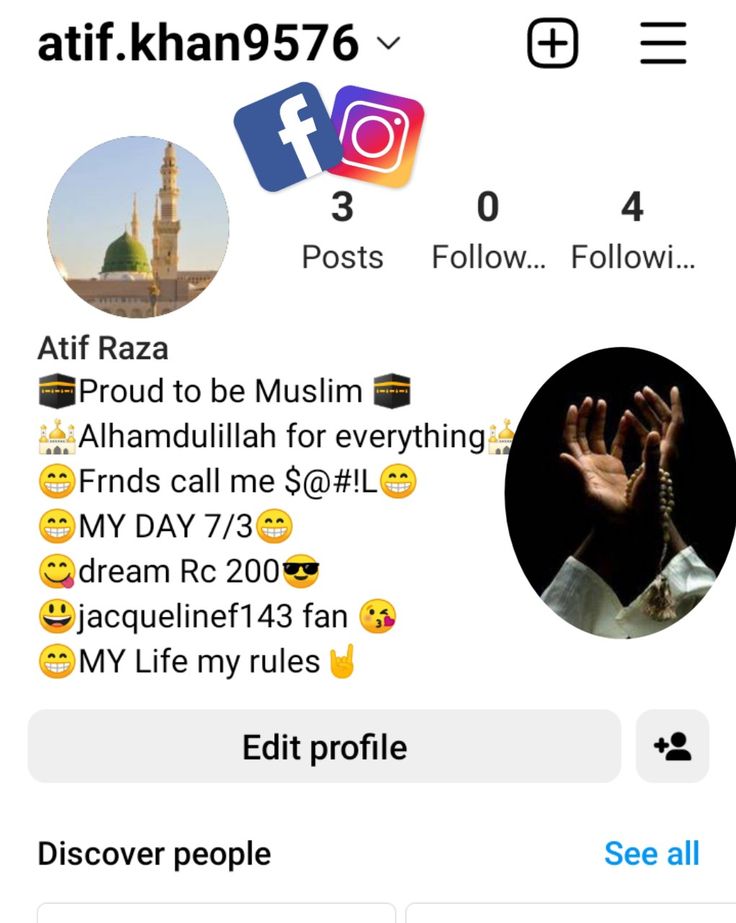Select the discover people icon beside Edit profile

(672, 745)
